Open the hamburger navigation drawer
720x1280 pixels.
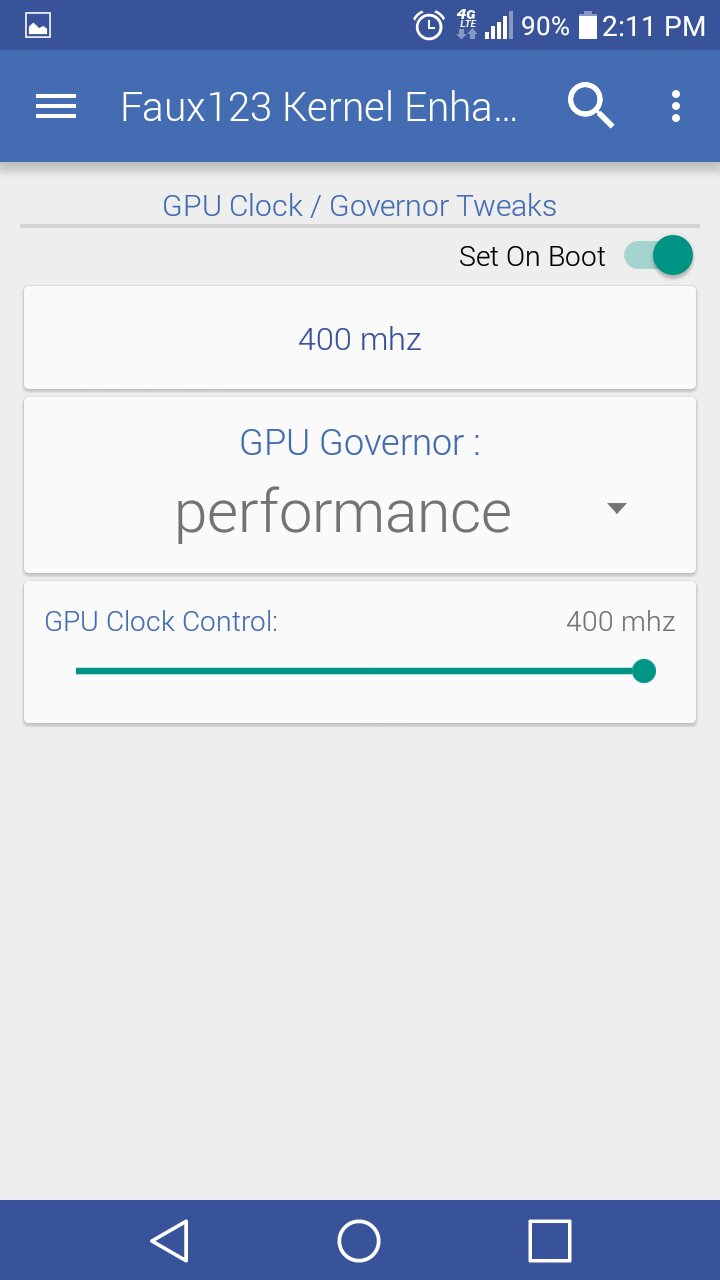[x=56, y=106]
